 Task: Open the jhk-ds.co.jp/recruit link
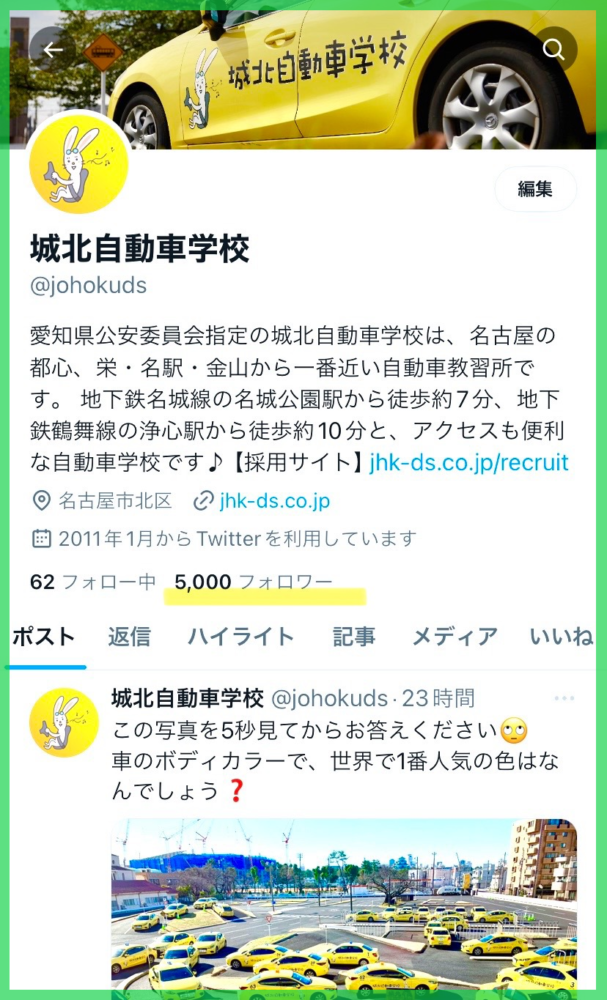point(468,462)
